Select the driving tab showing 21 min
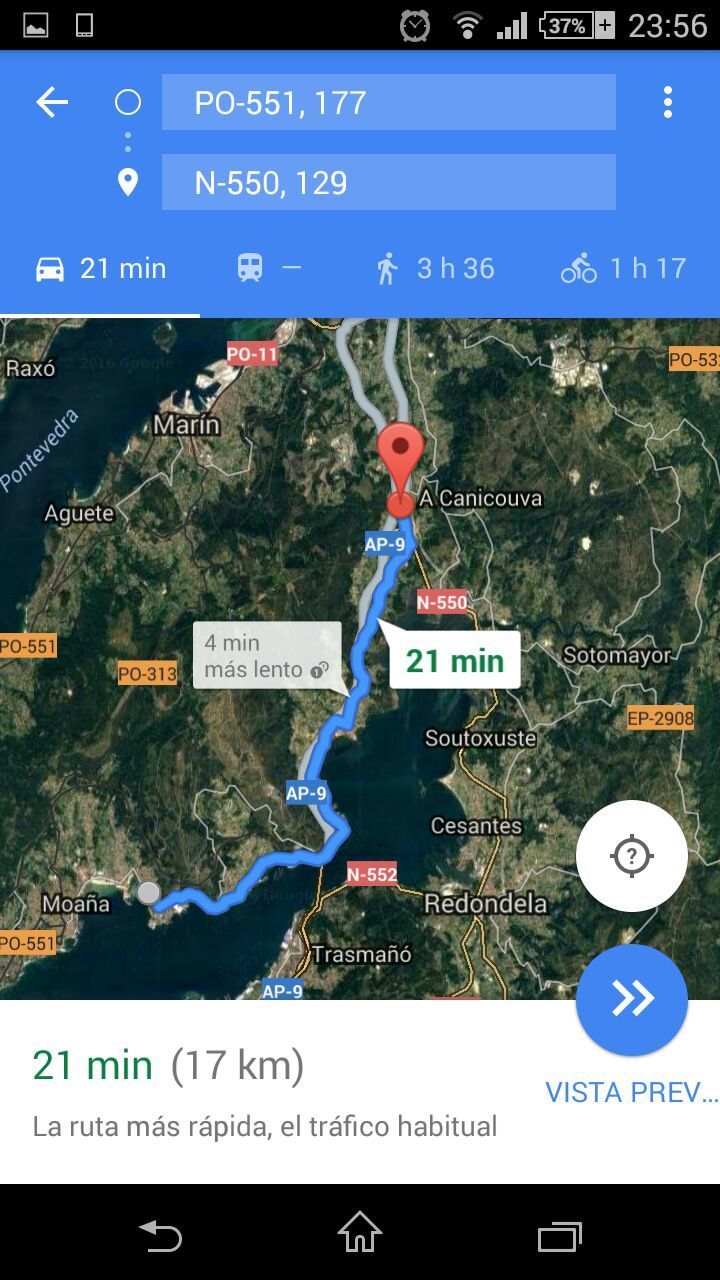 (x=100, y=268)
